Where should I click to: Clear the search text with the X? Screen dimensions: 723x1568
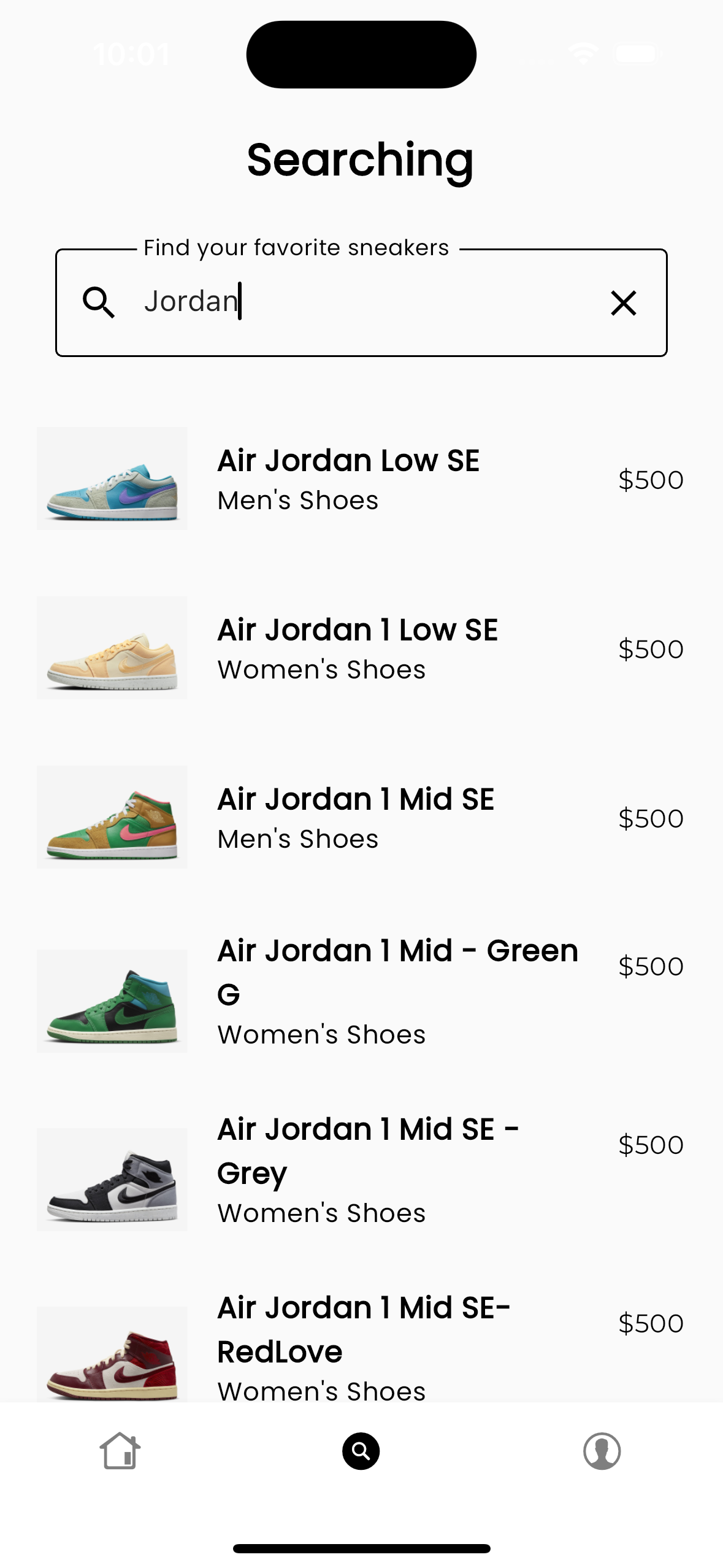click(x=624, y=303)
